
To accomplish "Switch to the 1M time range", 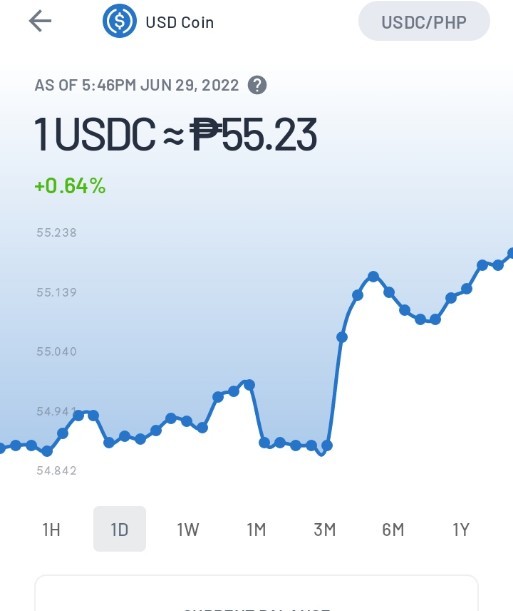I will 256,529.
